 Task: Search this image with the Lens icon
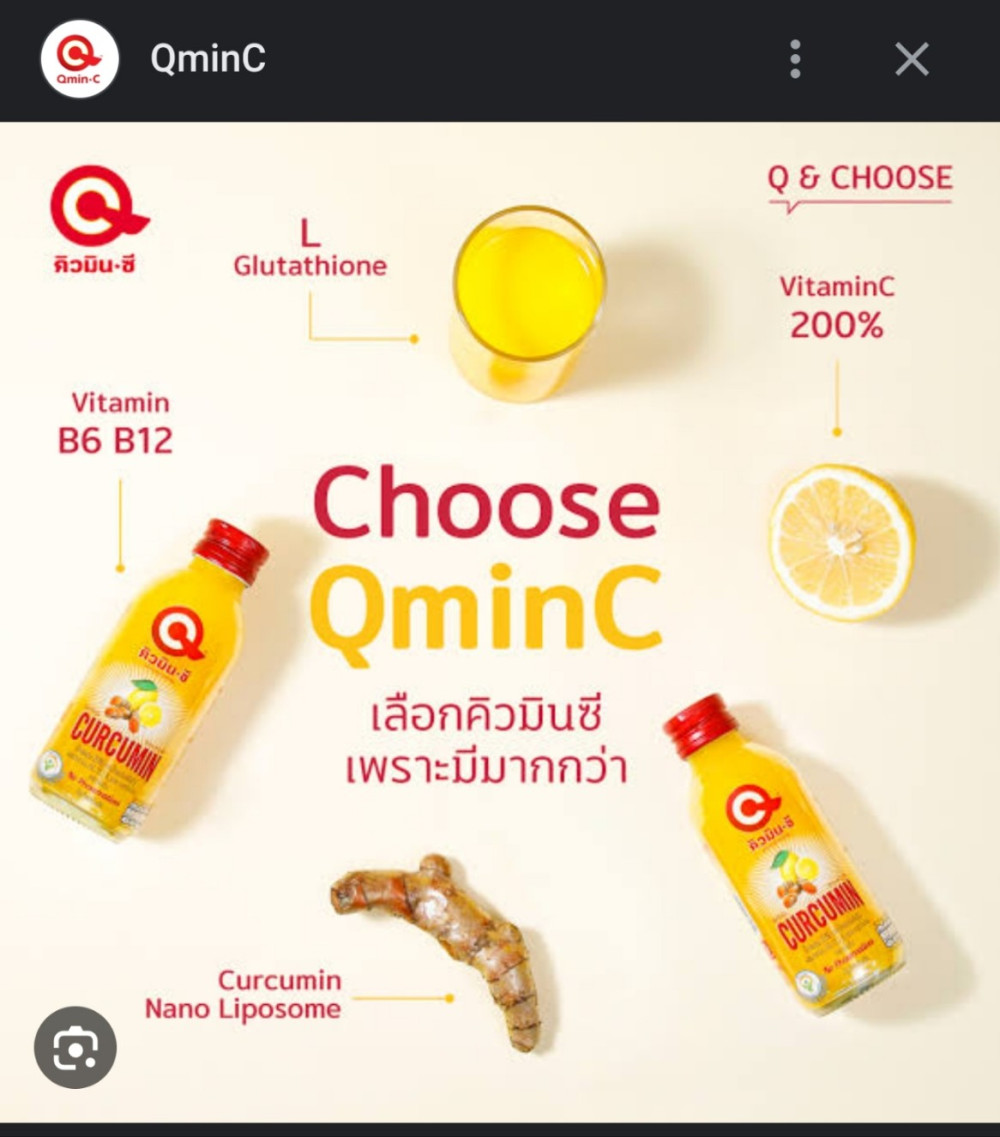pyautogui.click(x=75, y=1047)
